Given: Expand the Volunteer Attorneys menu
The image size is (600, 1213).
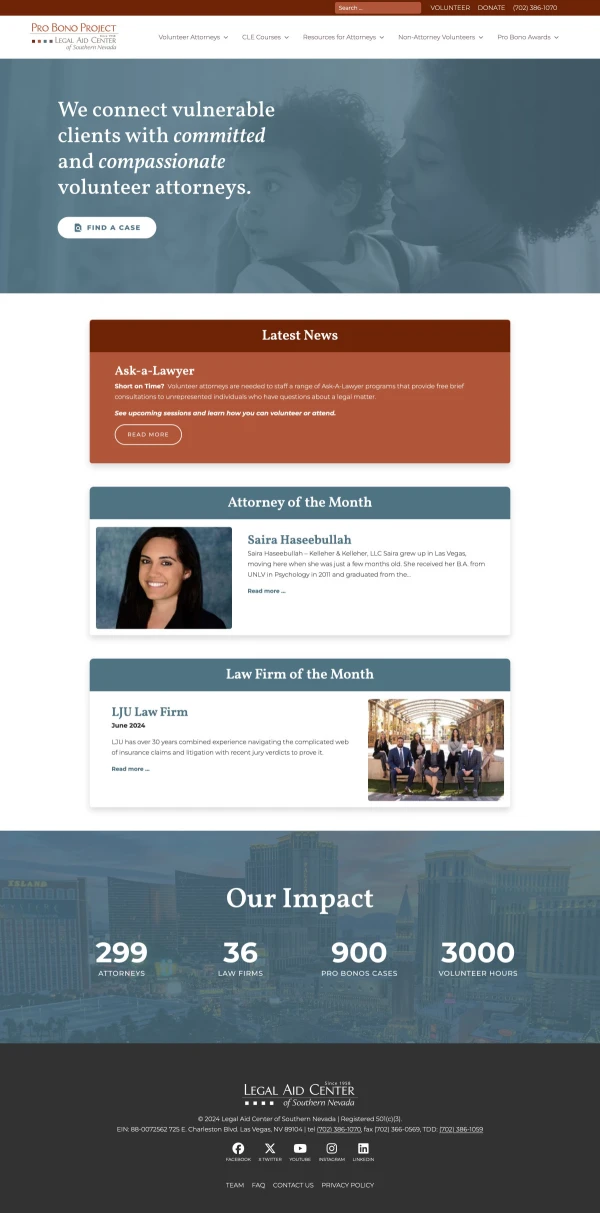Looking at the screenshot, I should (193, 37).
